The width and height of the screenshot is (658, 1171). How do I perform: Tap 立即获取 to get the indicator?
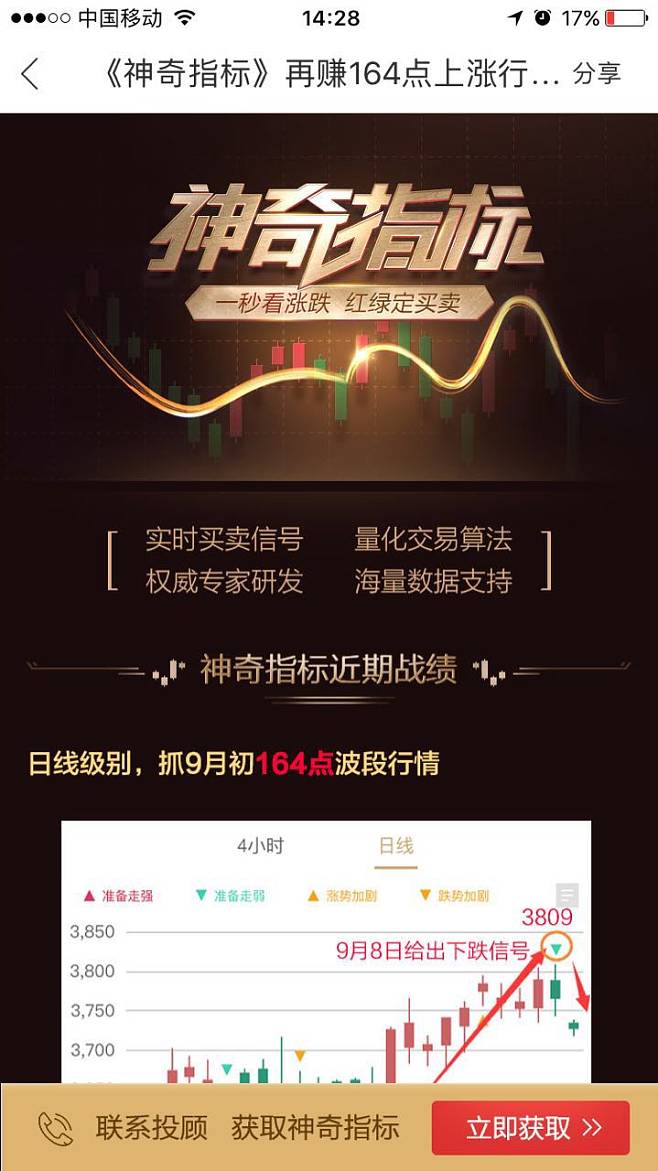[x=531, y=1128]
